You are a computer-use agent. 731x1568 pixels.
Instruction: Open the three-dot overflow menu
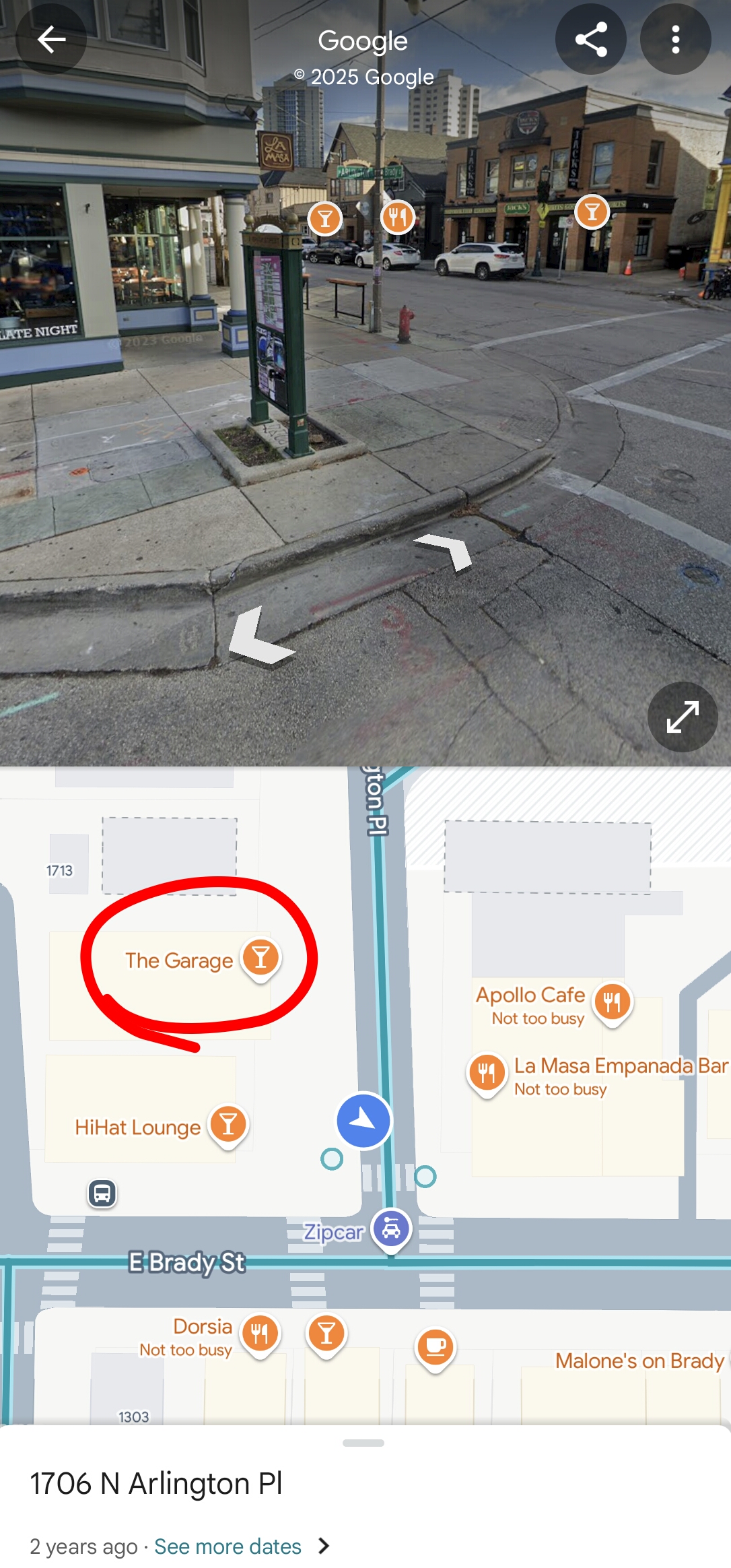[675, 40]
